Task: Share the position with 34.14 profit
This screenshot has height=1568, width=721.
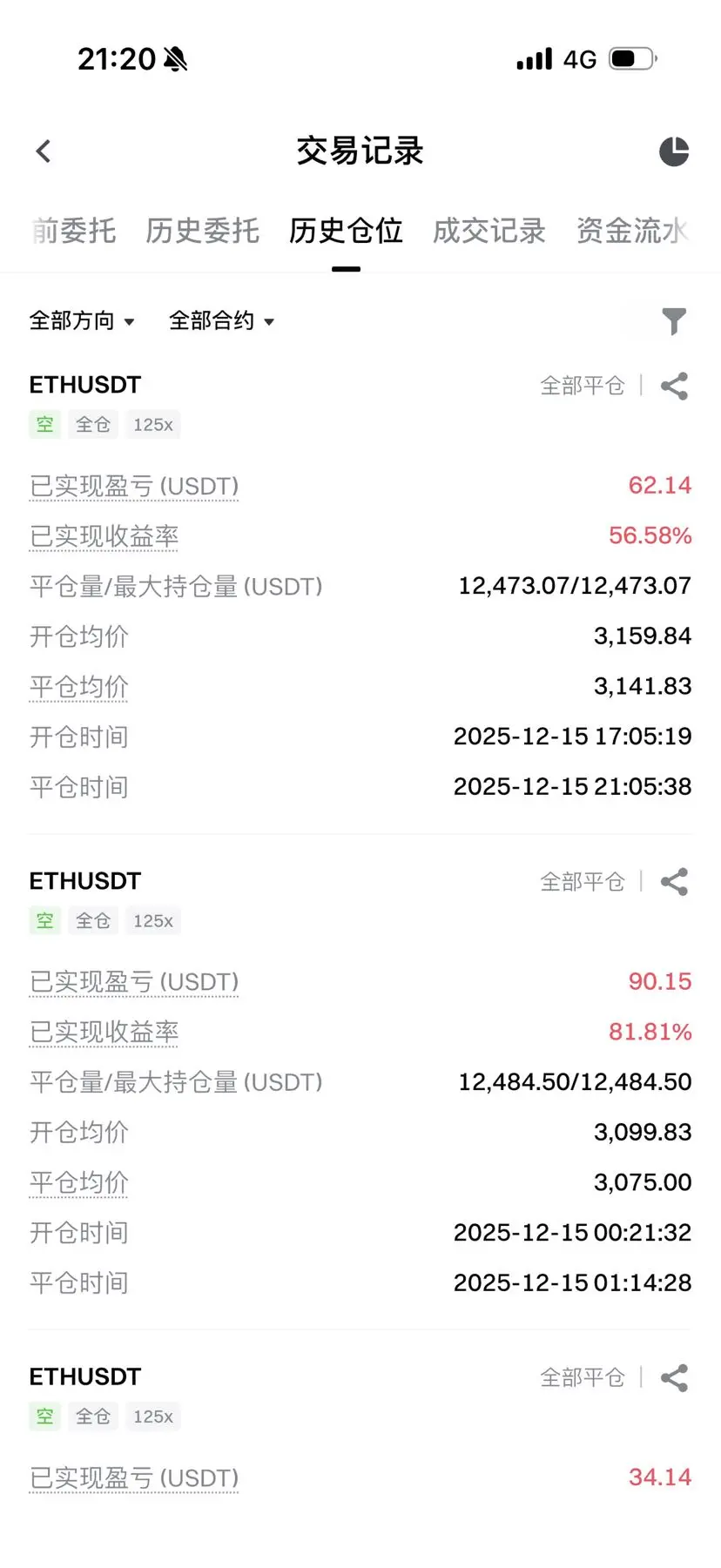Action: pos(674,1377)
